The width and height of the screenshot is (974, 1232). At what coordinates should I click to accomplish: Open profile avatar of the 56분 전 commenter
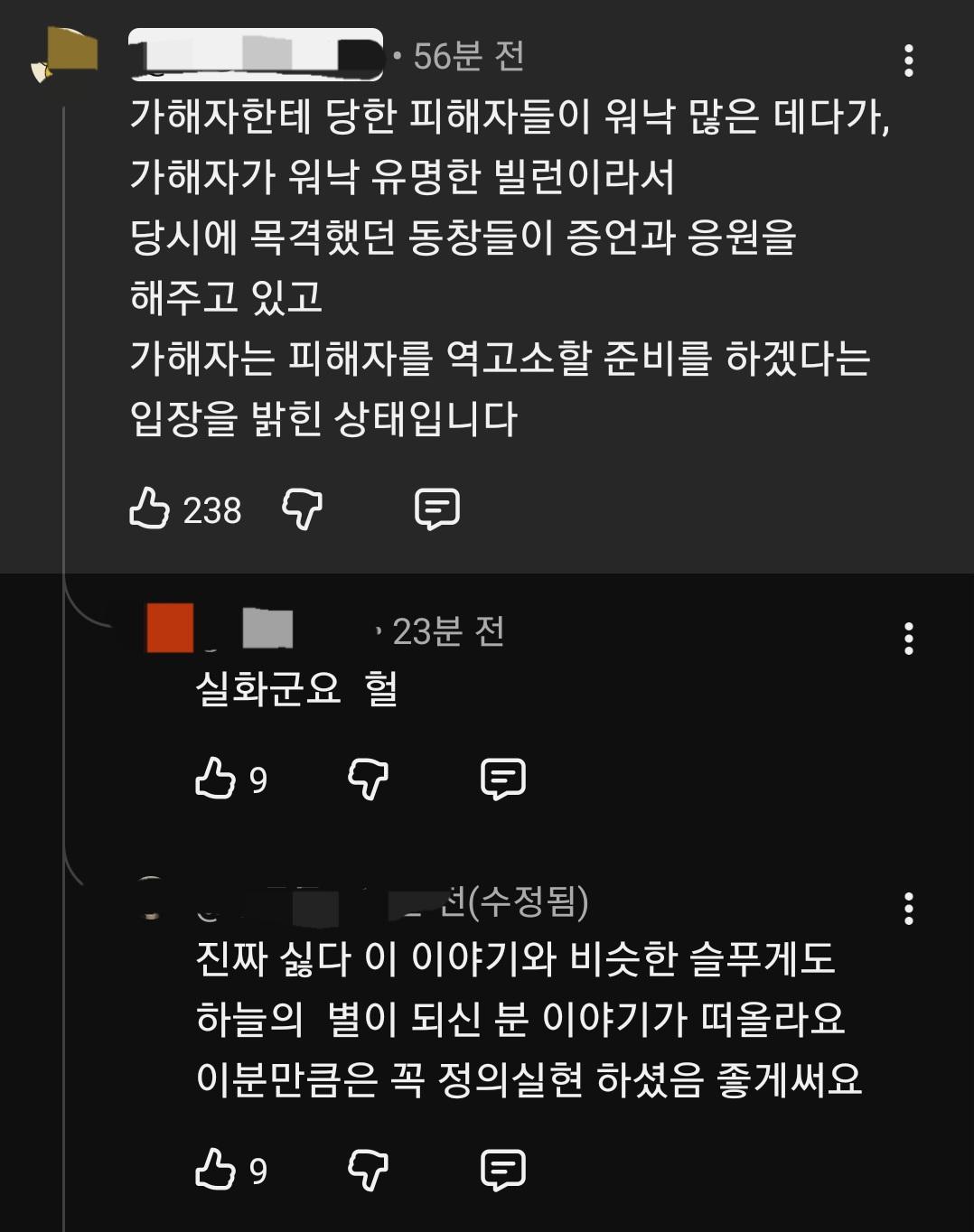pyautogui.click(x=67, y=54)
